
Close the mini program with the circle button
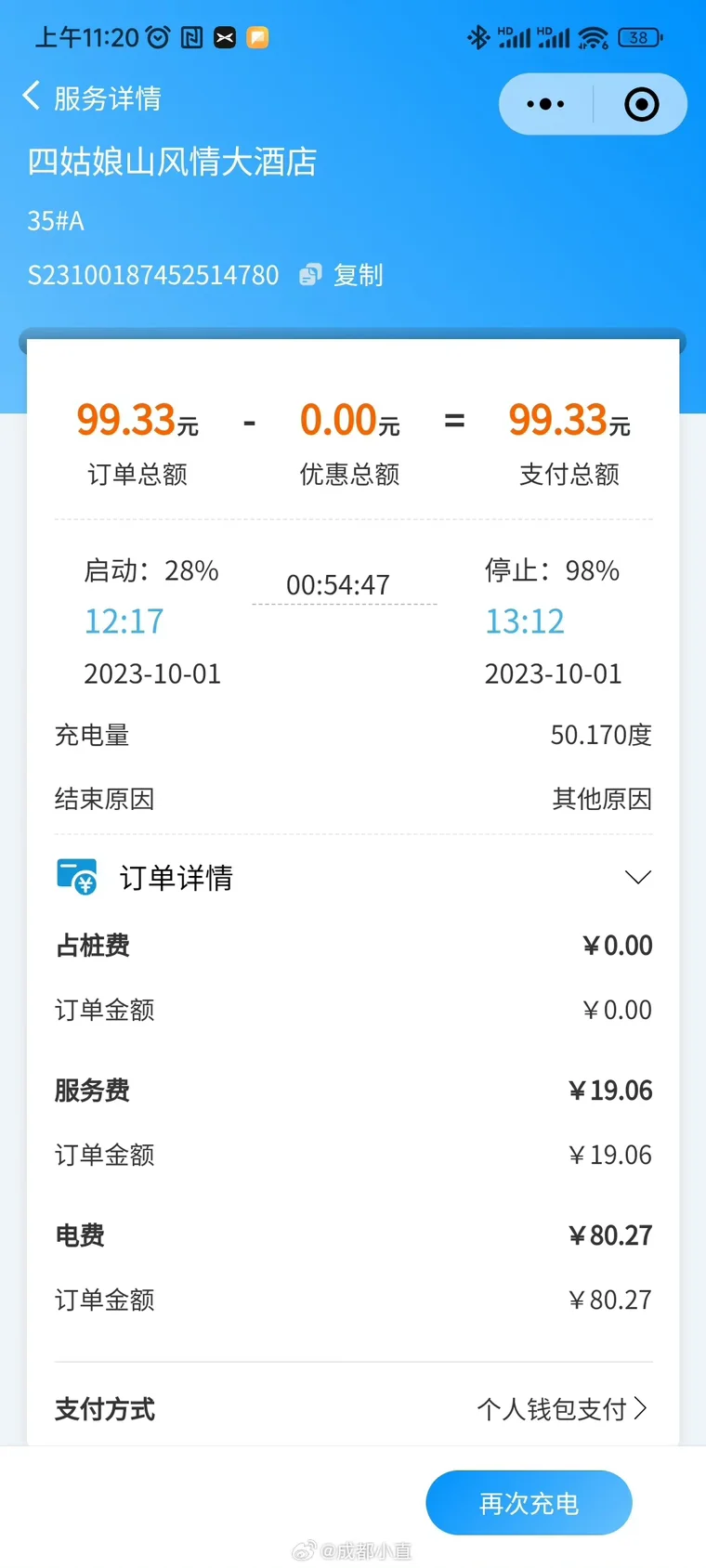coord(642,104)
